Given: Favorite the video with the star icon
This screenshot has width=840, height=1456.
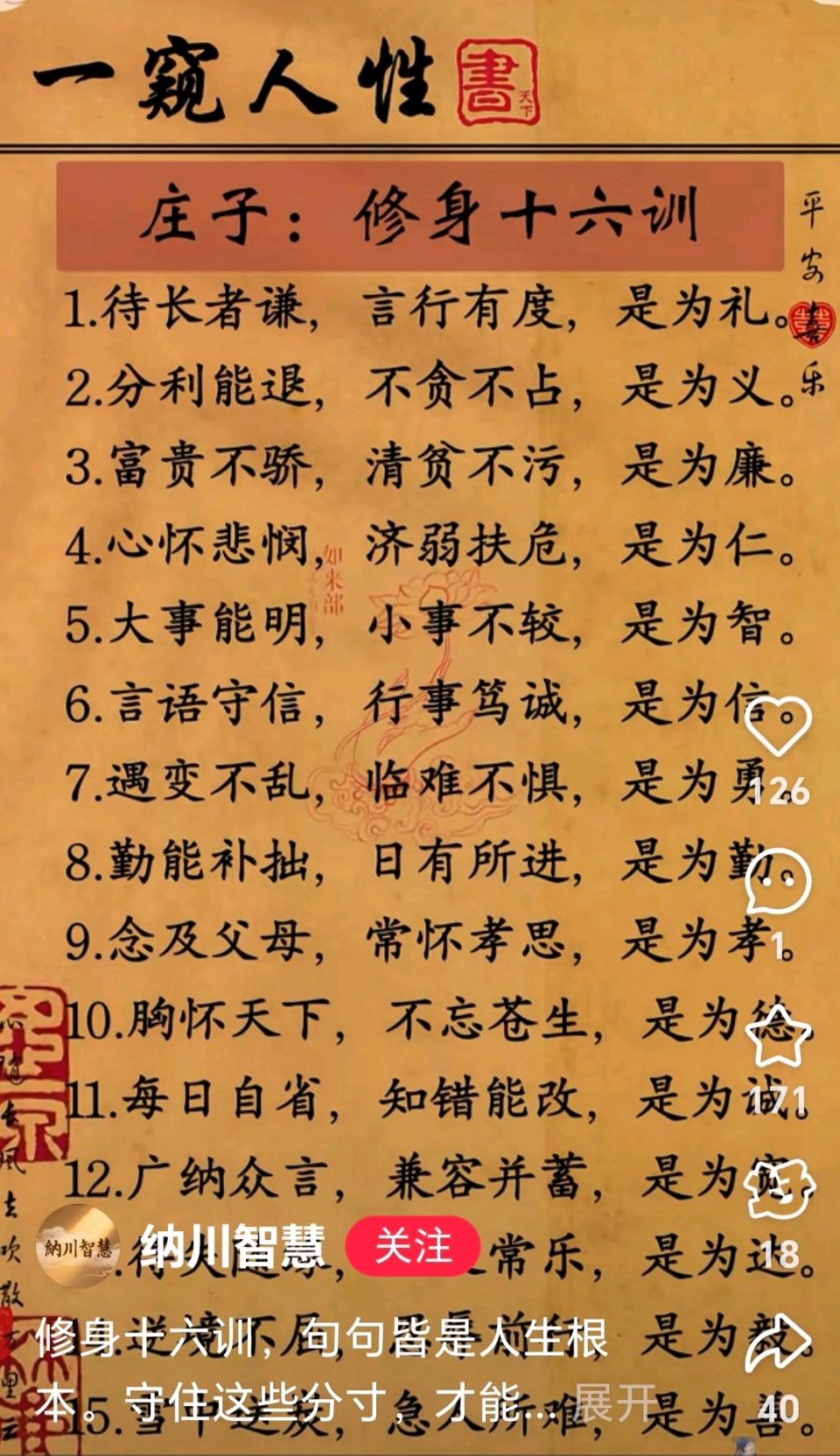Looking at the screenshot, I should point(778,1036).
